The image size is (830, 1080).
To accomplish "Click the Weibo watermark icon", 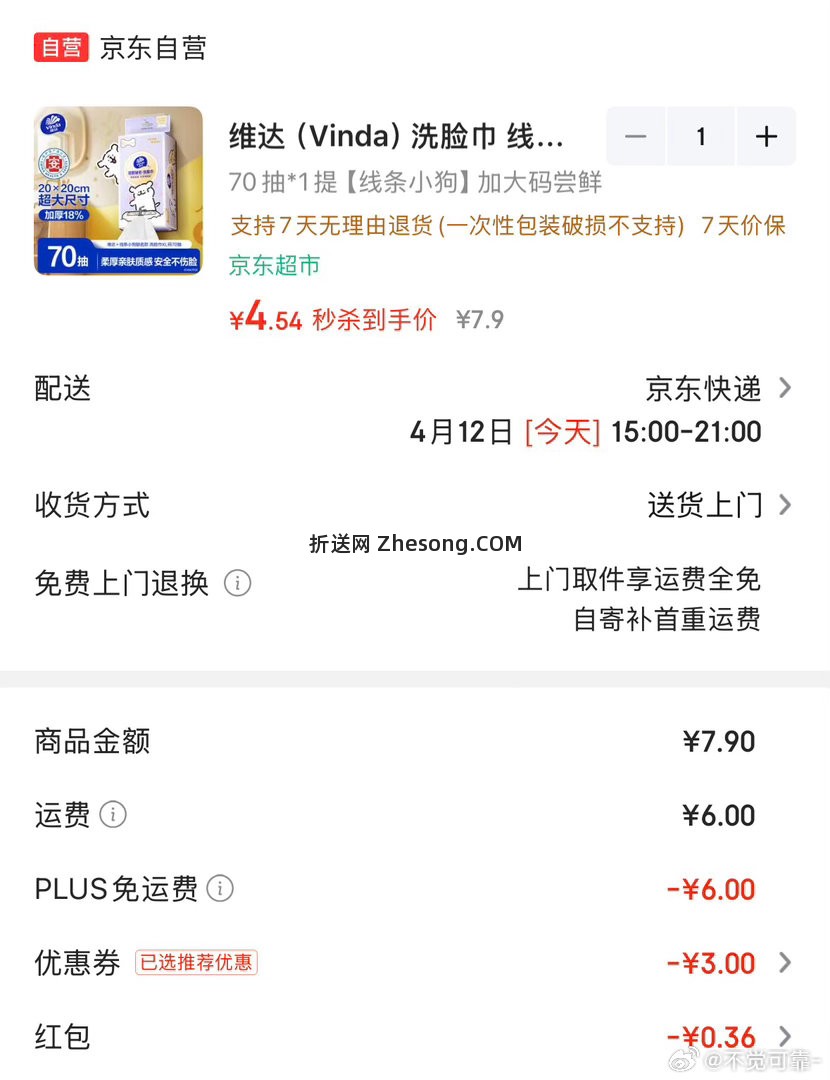I will point(683,1059).
